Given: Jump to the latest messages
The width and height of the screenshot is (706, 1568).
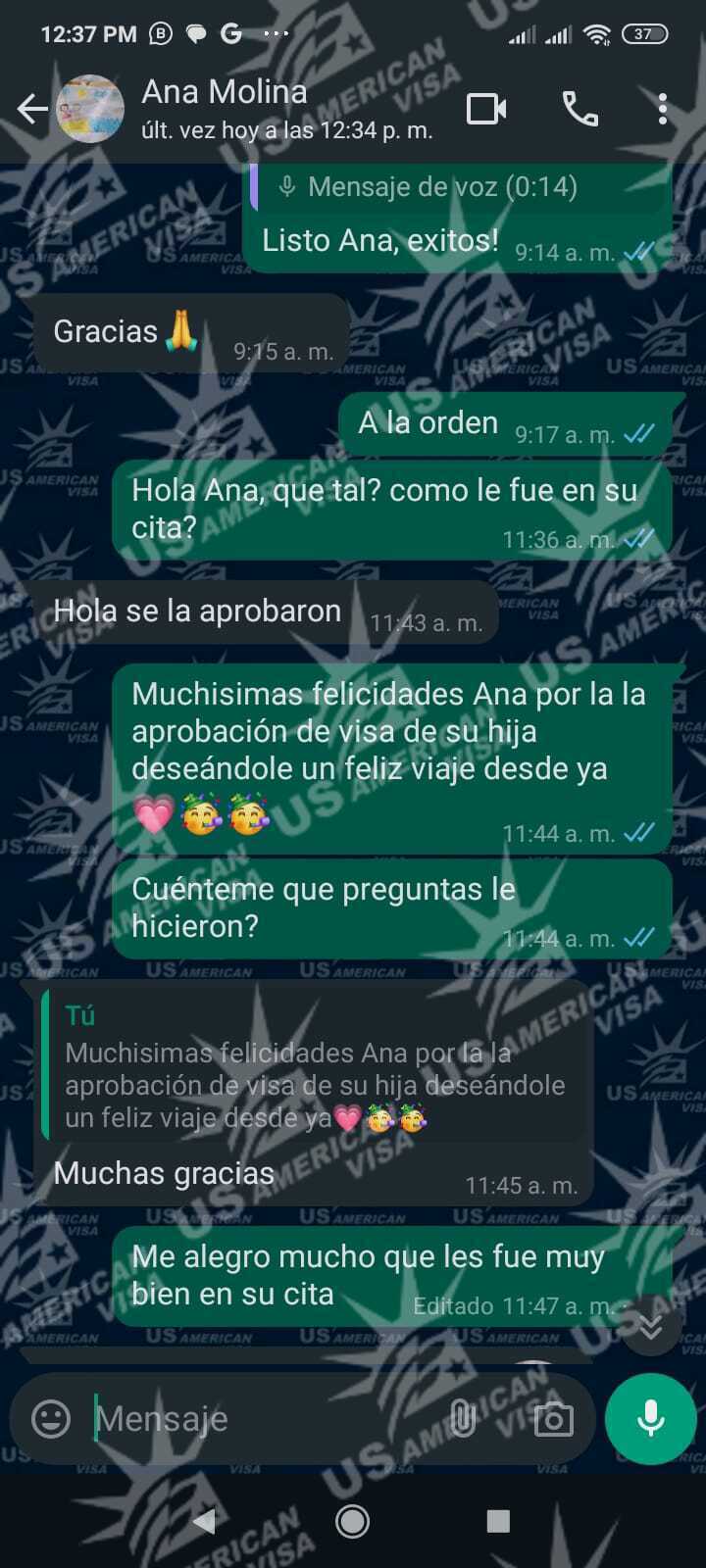Looking at the screenshot, I should (650, 1327).
